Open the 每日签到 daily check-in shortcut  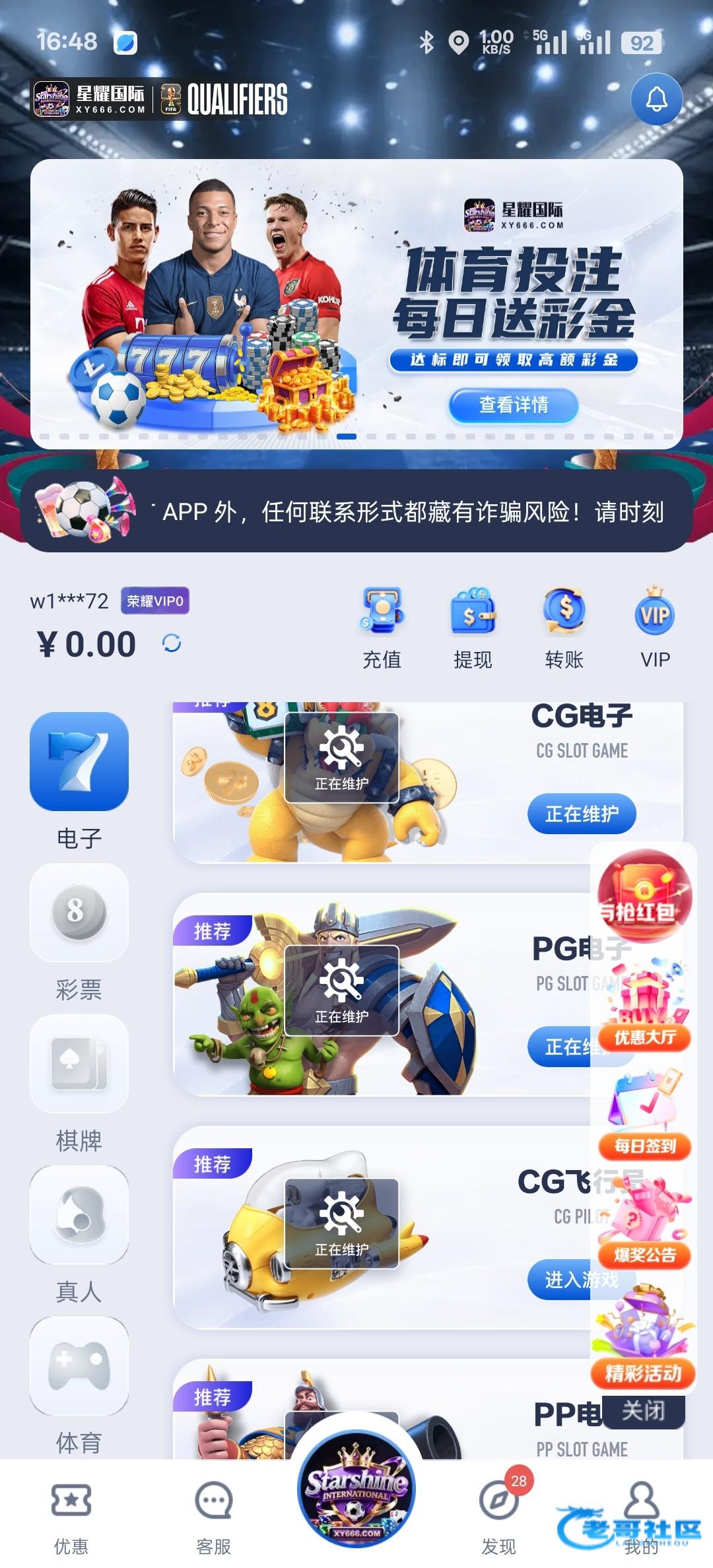644,1115
